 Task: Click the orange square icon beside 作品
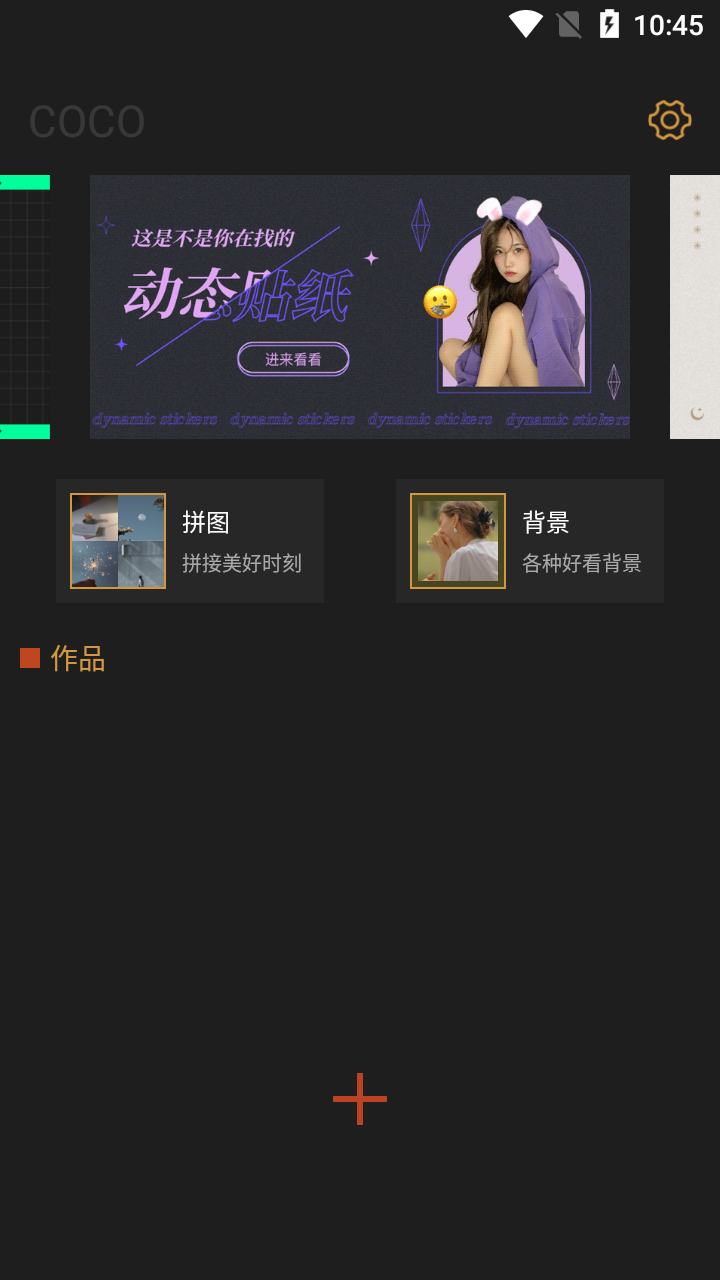(x=28, y=658)
